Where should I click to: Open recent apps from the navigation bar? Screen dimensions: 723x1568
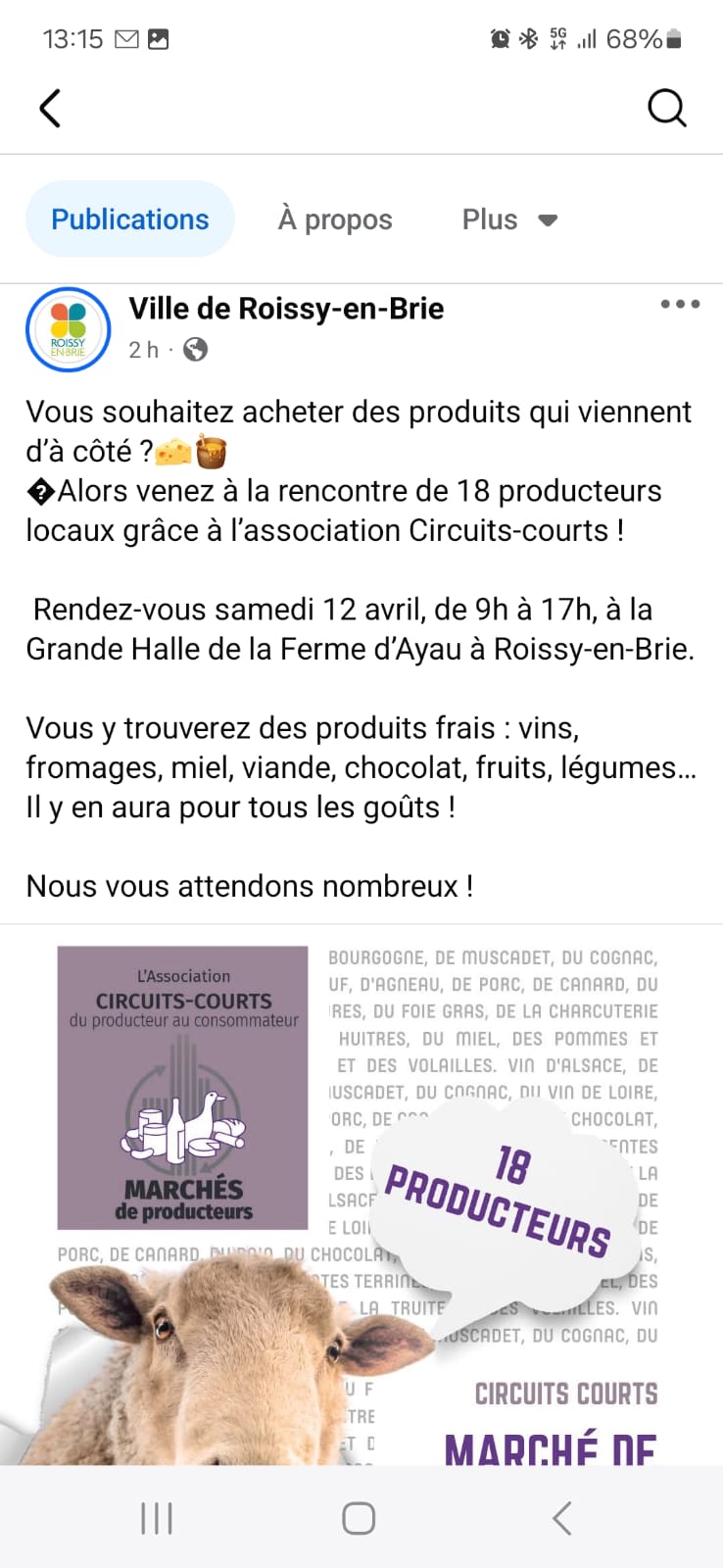click(157, 1518)
